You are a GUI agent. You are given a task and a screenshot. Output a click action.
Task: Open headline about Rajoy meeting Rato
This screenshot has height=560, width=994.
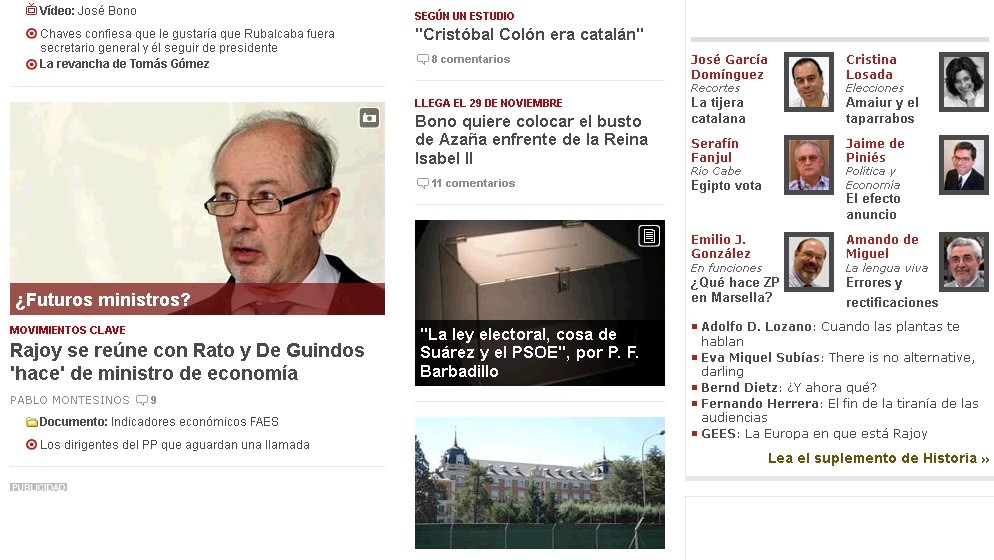coord(187,361)
